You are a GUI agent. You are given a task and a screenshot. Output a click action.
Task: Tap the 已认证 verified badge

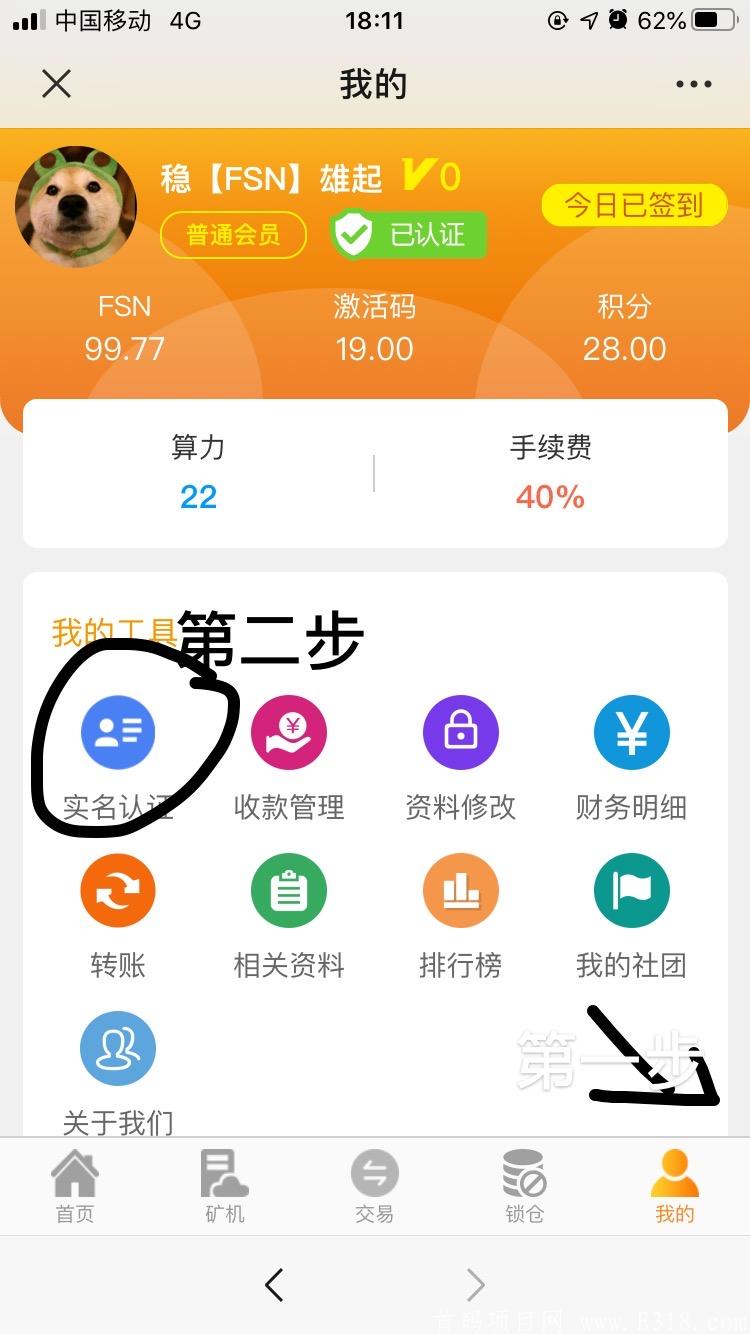(x=408, y=235)
